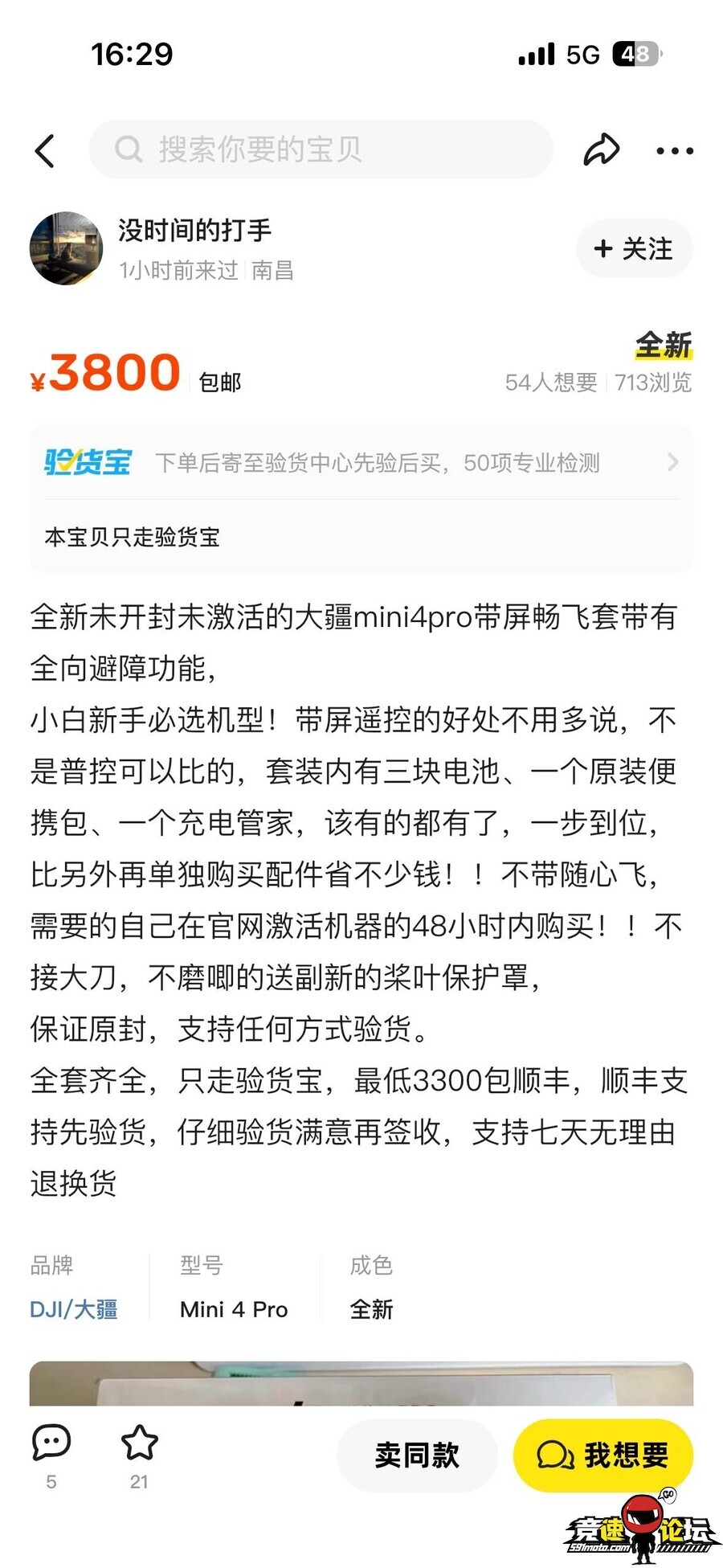
Task: Tap 我想要 to contact the seller
Action: (x=602, y=1455)
